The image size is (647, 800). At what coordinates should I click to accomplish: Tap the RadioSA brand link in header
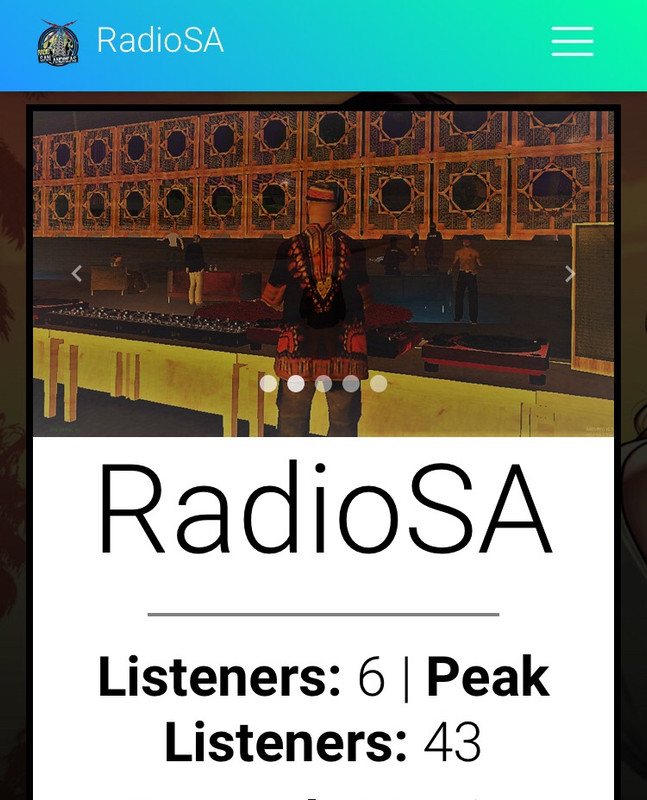click(159, 41)
